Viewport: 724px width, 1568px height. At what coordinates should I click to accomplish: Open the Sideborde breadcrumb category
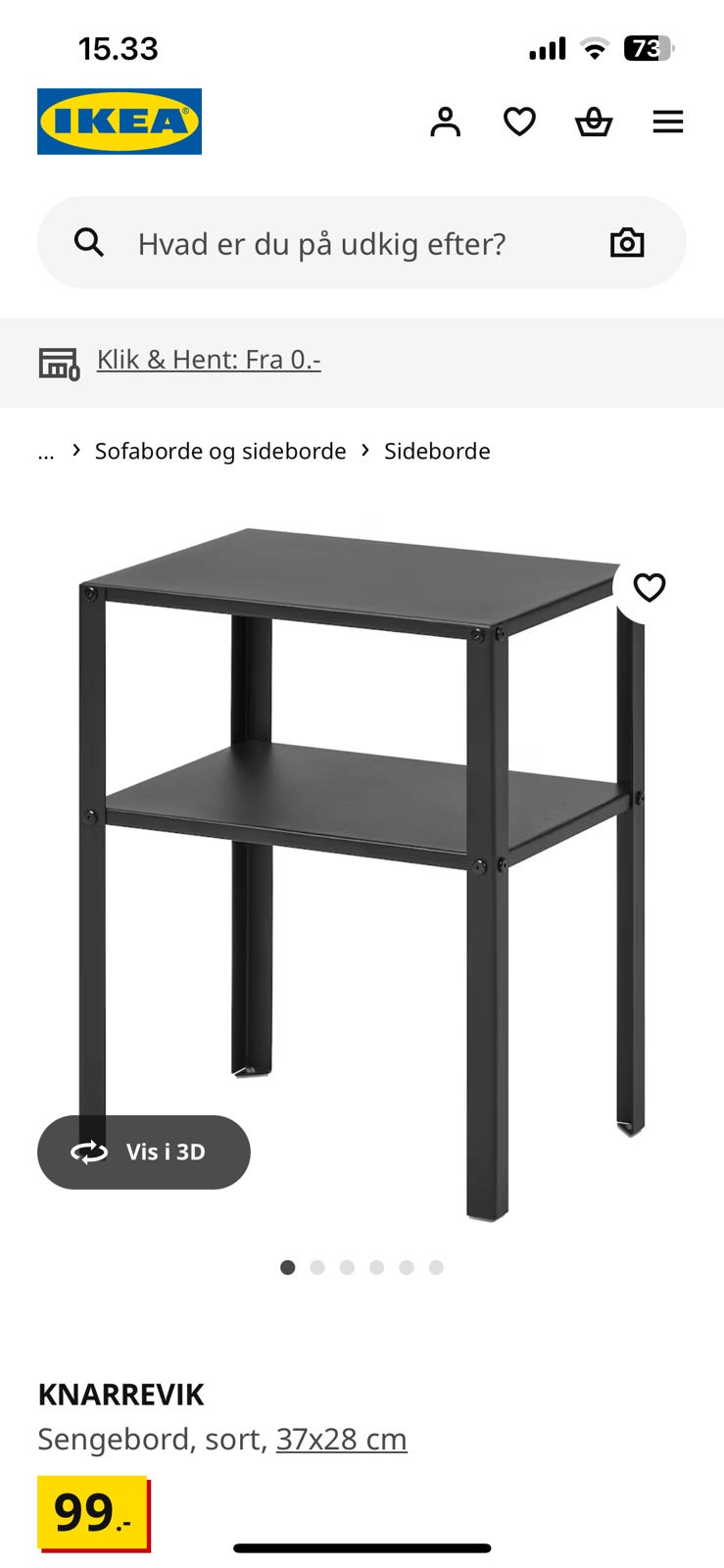[438, 451]
